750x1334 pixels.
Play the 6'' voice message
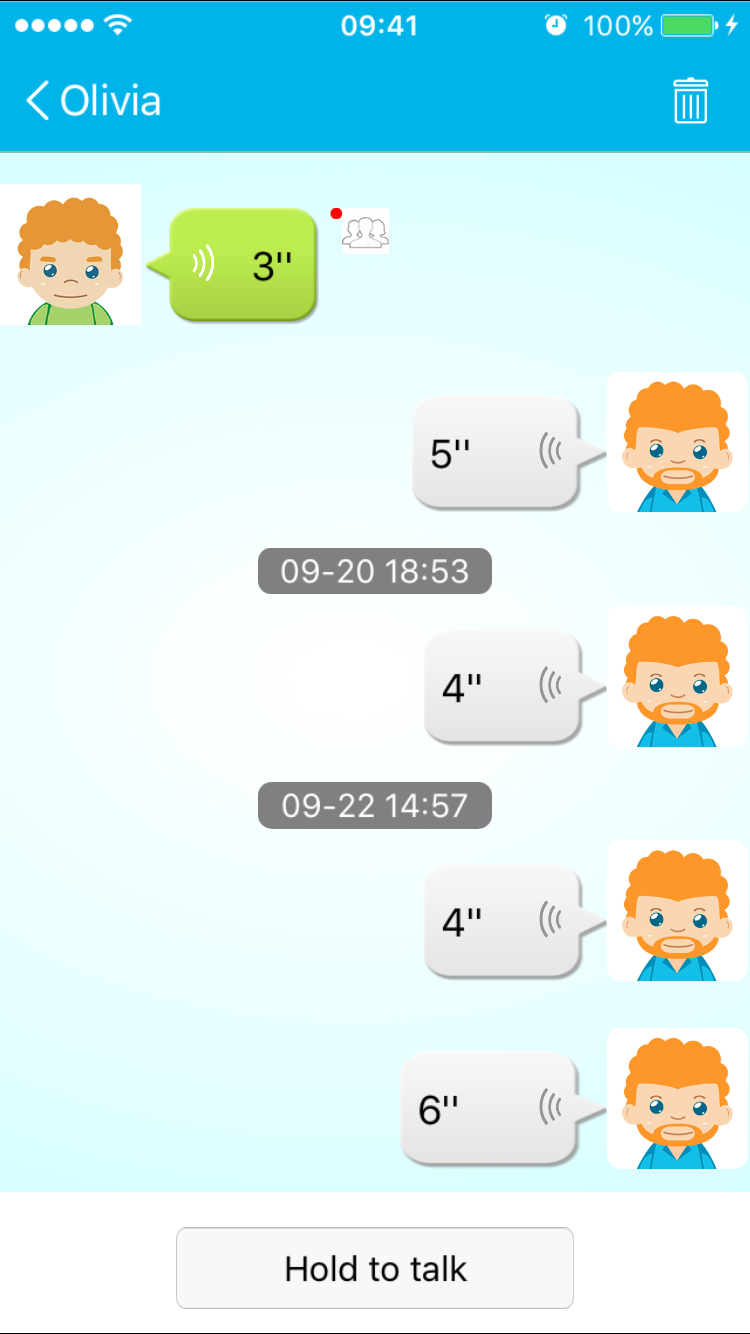[x=490, y=1108]
